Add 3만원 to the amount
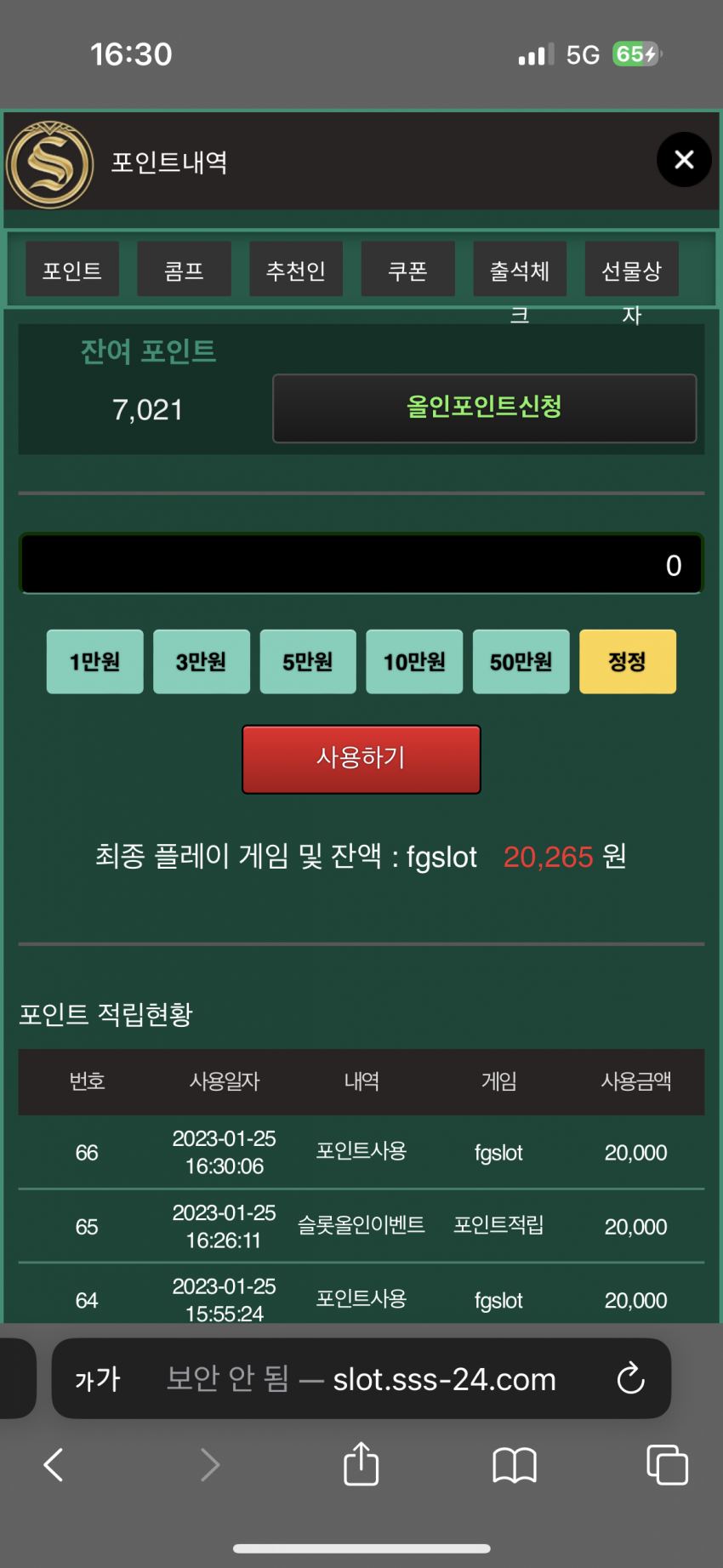Image resolution: width=723 pixels, height=1568 pixels. (201, 661)
